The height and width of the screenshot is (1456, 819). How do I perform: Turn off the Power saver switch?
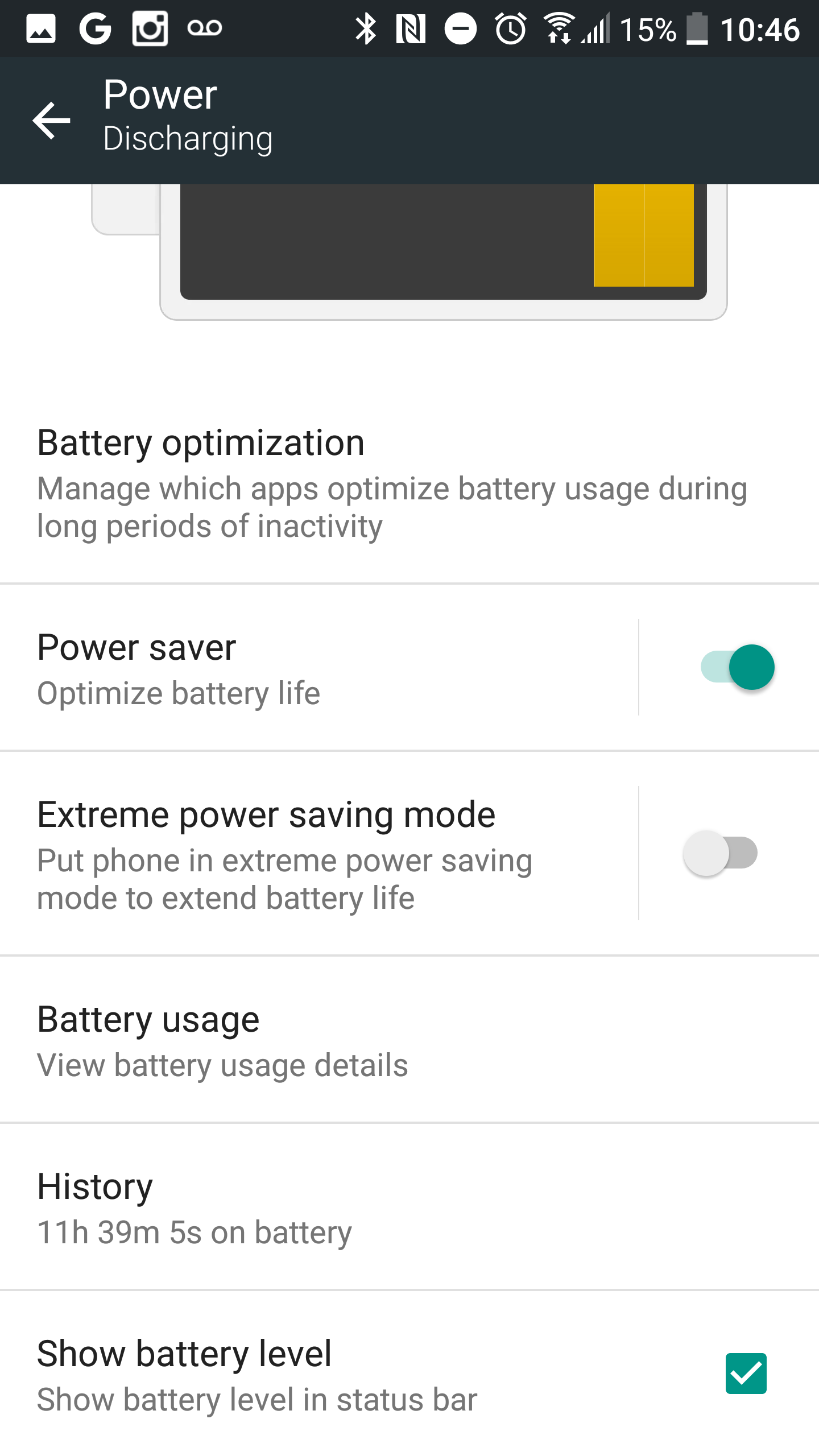click(x=737, y=667)
